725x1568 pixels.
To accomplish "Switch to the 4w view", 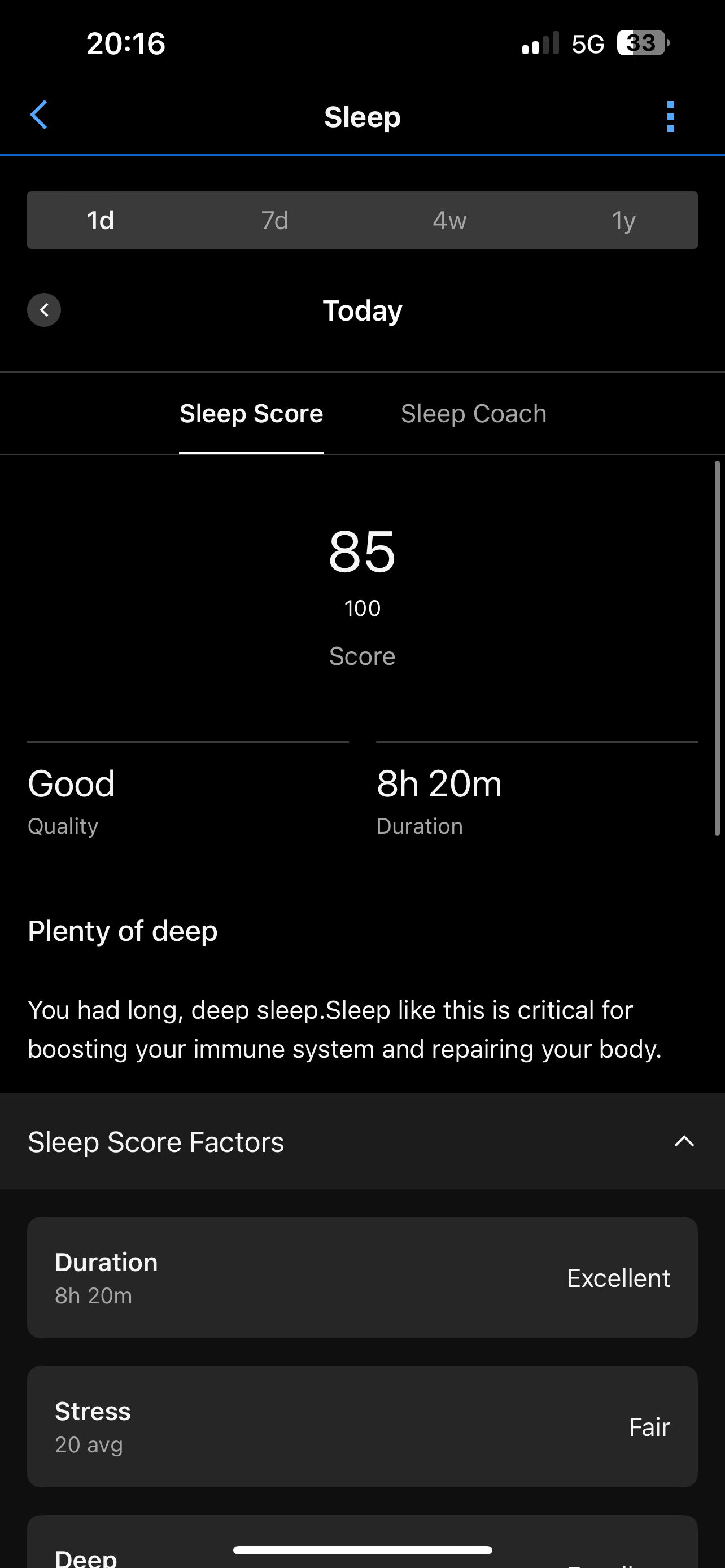I will [x=449, y=220].
